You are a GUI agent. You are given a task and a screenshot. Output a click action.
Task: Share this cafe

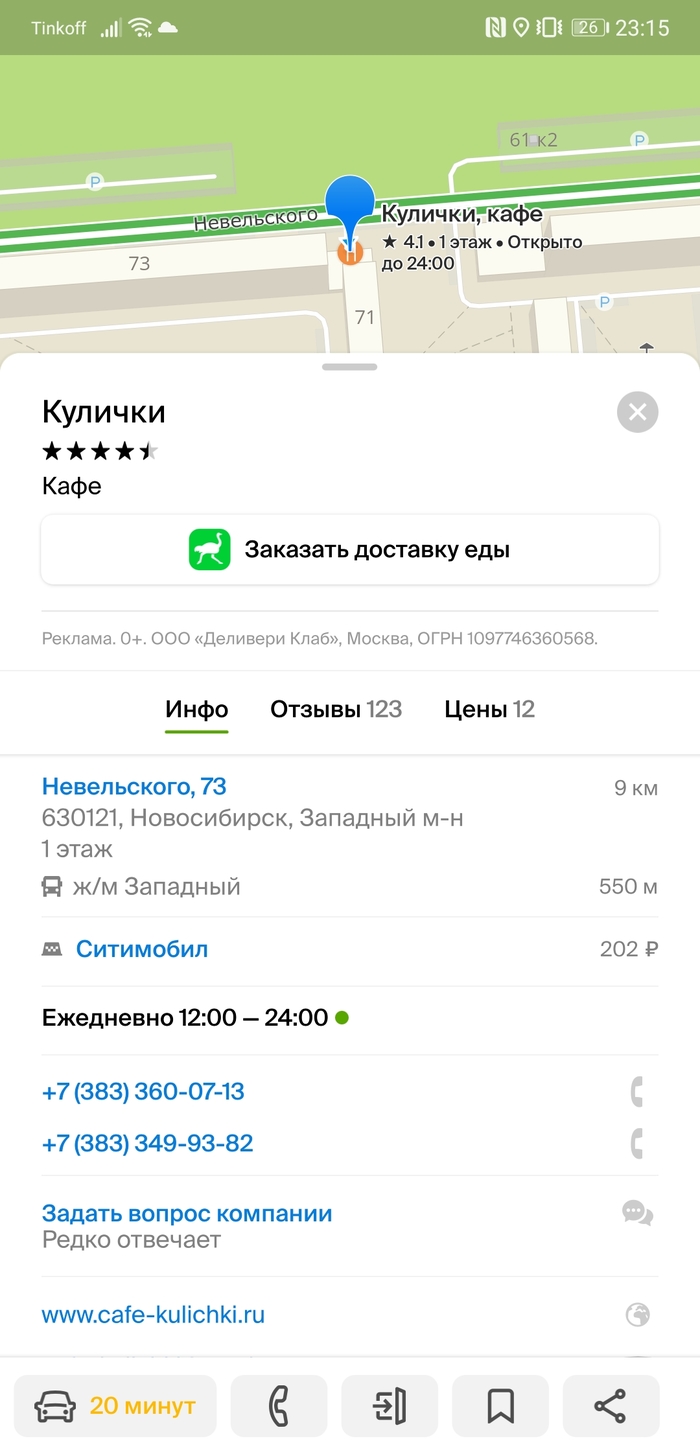(x=610, y=1406)
